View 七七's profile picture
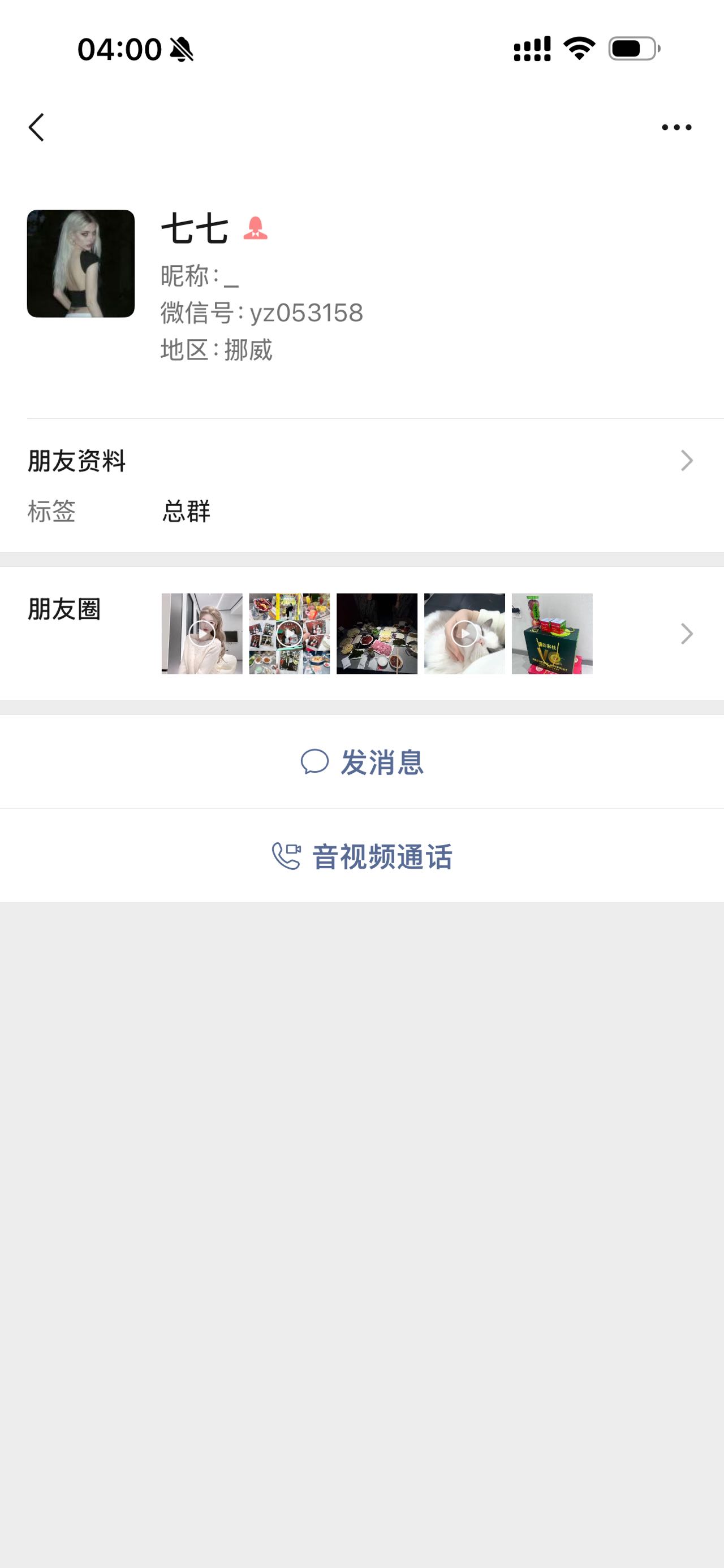Viewport: 724px width, 1568px height. [80, 263]
